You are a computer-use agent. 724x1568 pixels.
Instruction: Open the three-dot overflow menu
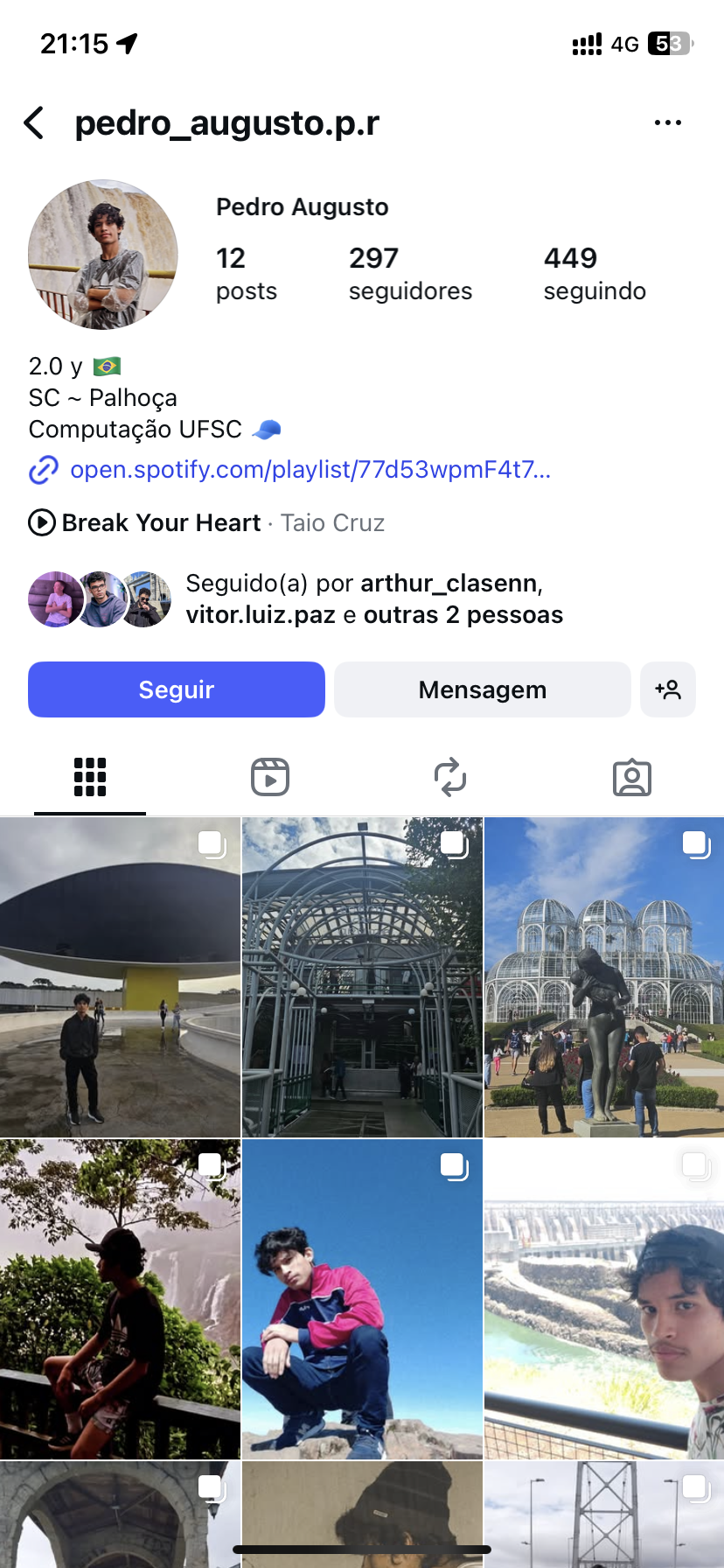coord(667,123)
